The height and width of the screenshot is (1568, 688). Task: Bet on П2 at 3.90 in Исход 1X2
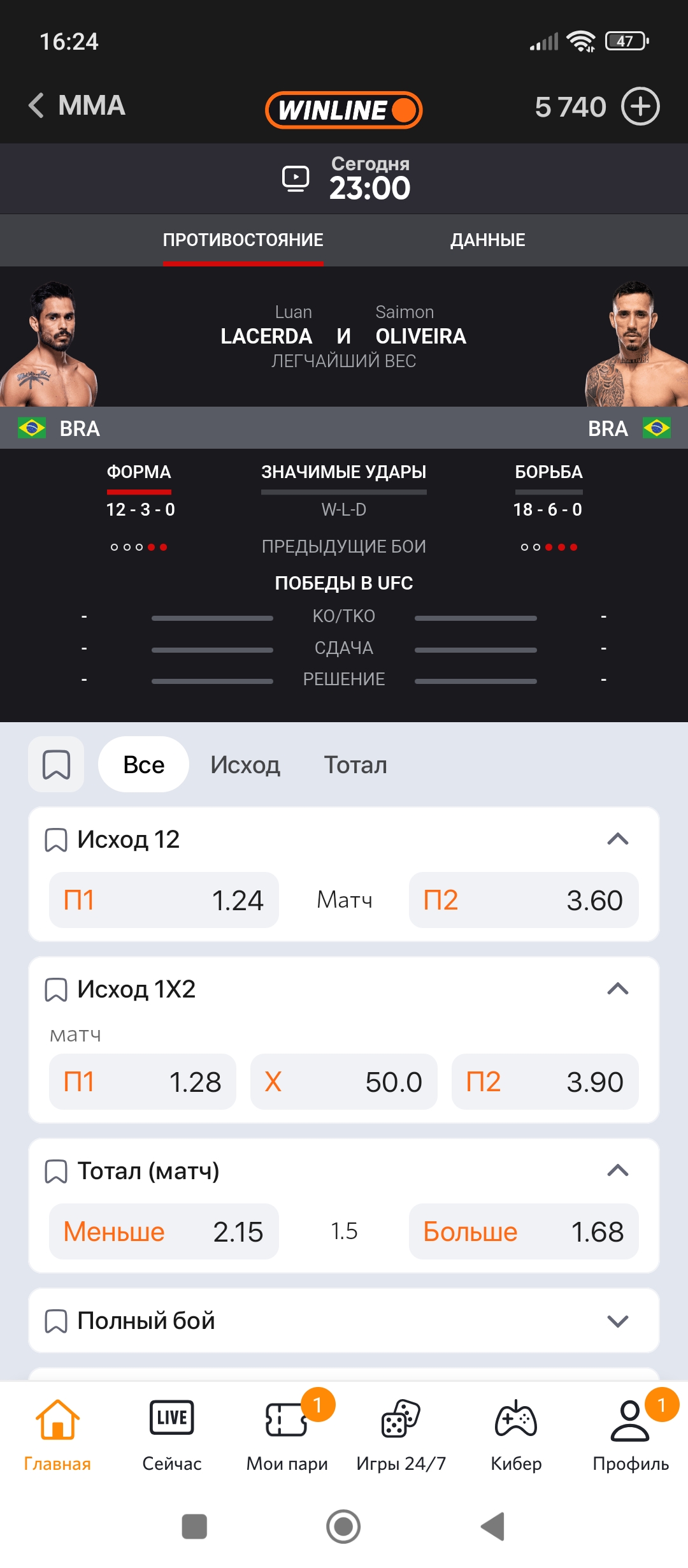click(x=545, y=1082)
